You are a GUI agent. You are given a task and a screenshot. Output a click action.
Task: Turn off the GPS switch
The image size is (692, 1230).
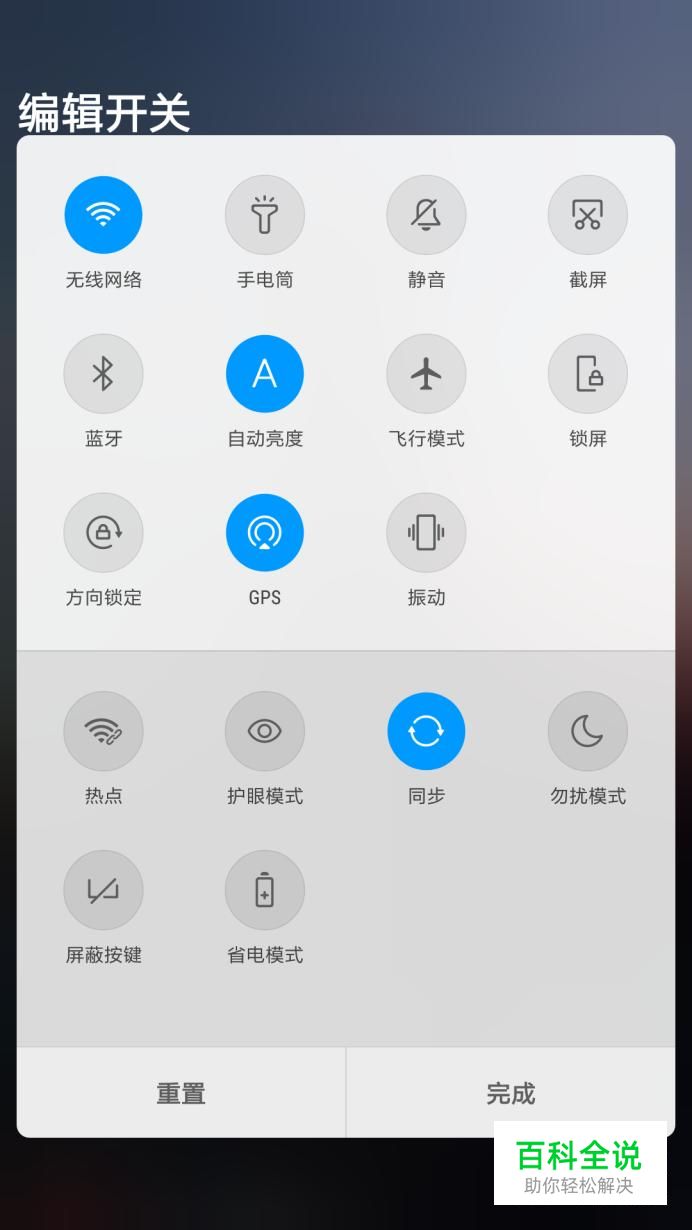[264, 533]
